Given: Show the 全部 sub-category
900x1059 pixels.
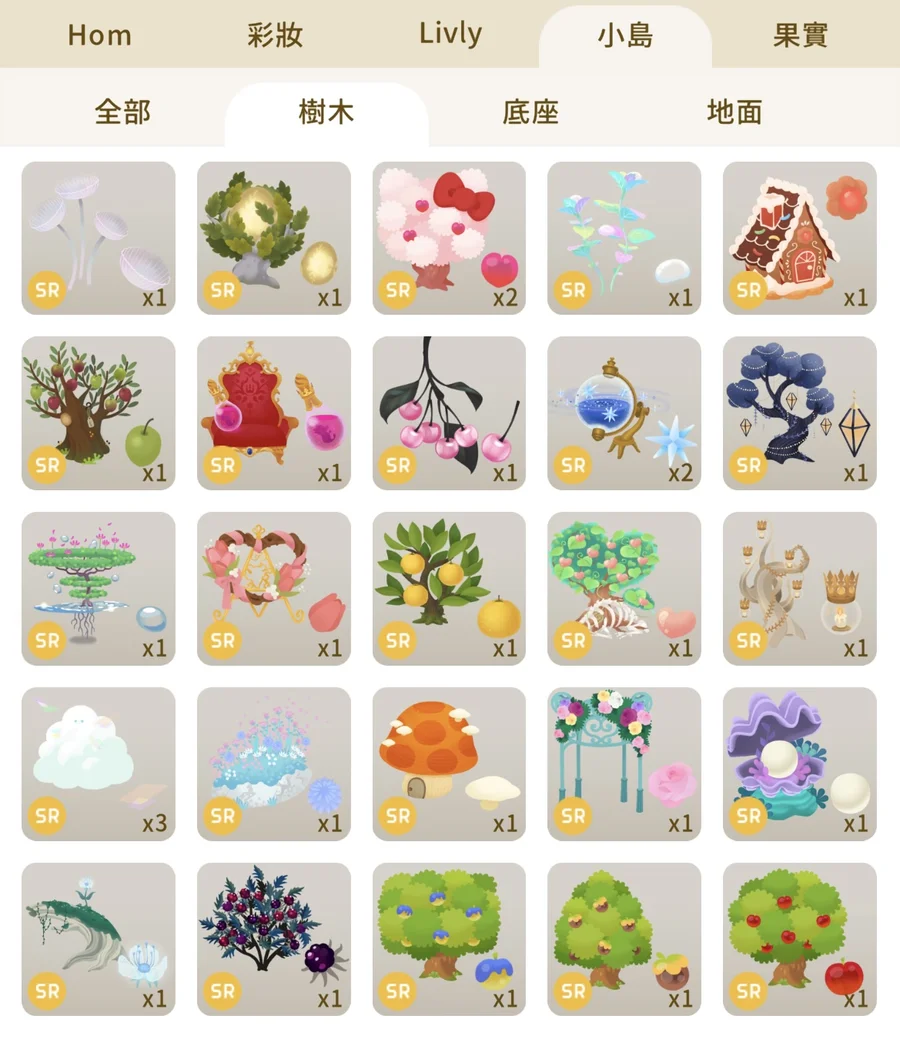Looking at the screenshot, I should (x=122, y=112).
